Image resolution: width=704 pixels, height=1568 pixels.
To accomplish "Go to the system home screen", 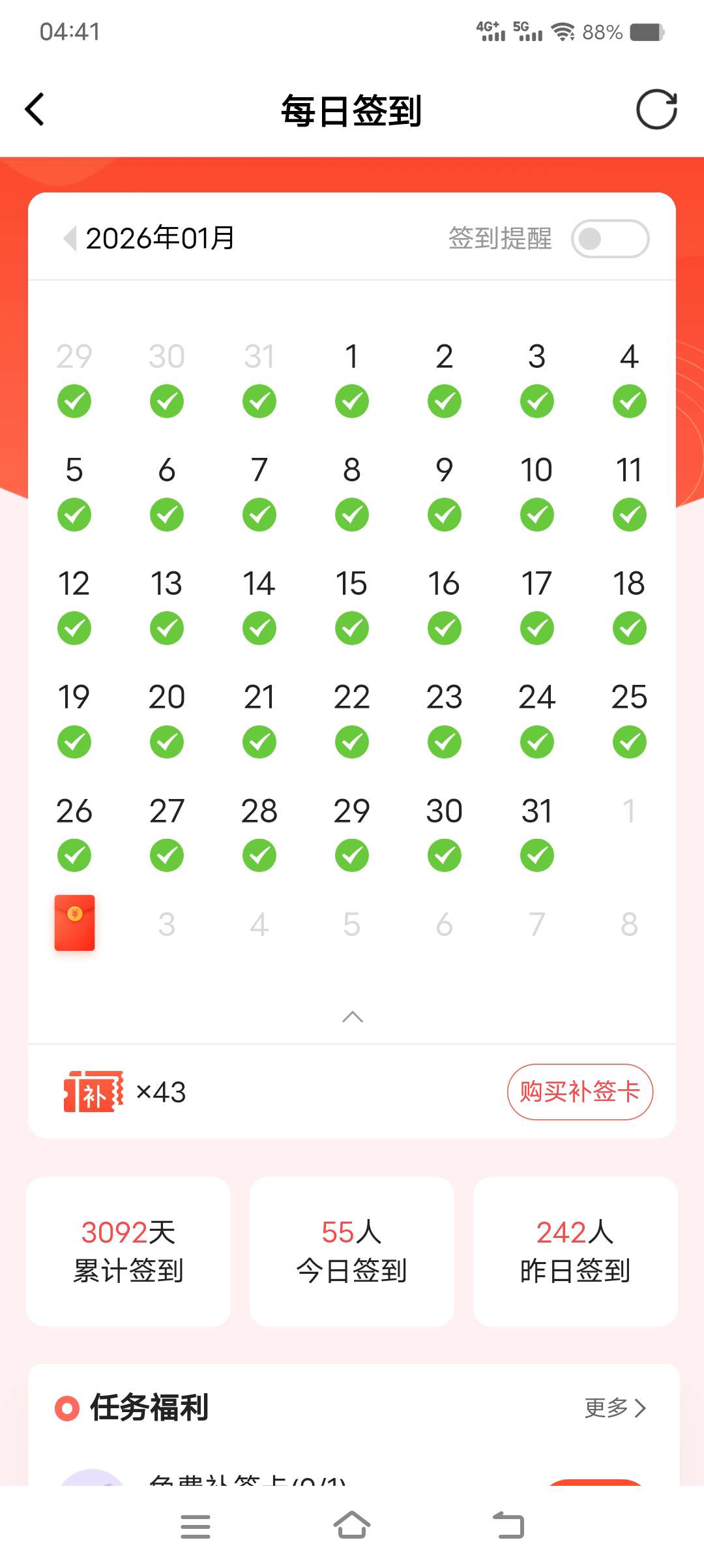I will pos(352,1526).
